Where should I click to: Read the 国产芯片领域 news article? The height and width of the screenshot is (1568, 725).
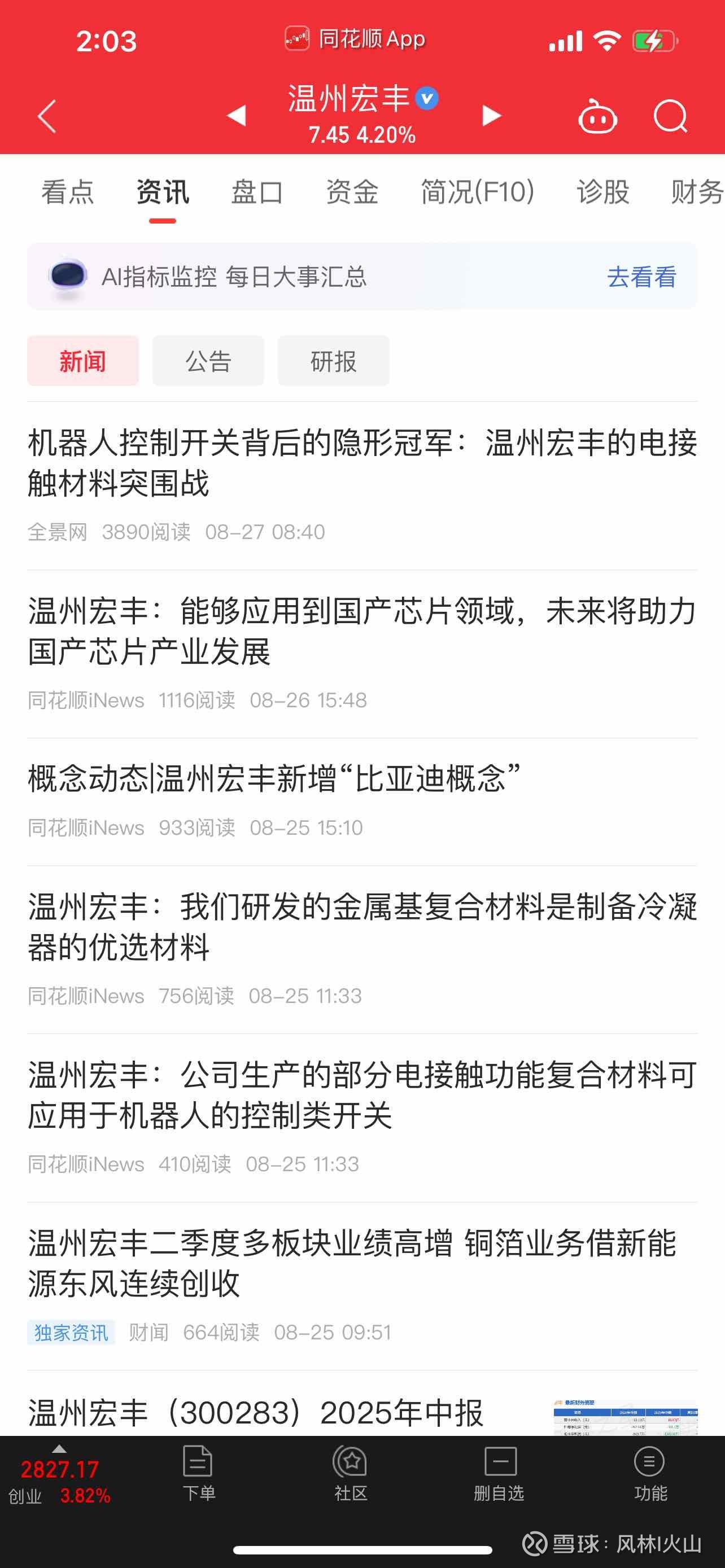[362, 631]
